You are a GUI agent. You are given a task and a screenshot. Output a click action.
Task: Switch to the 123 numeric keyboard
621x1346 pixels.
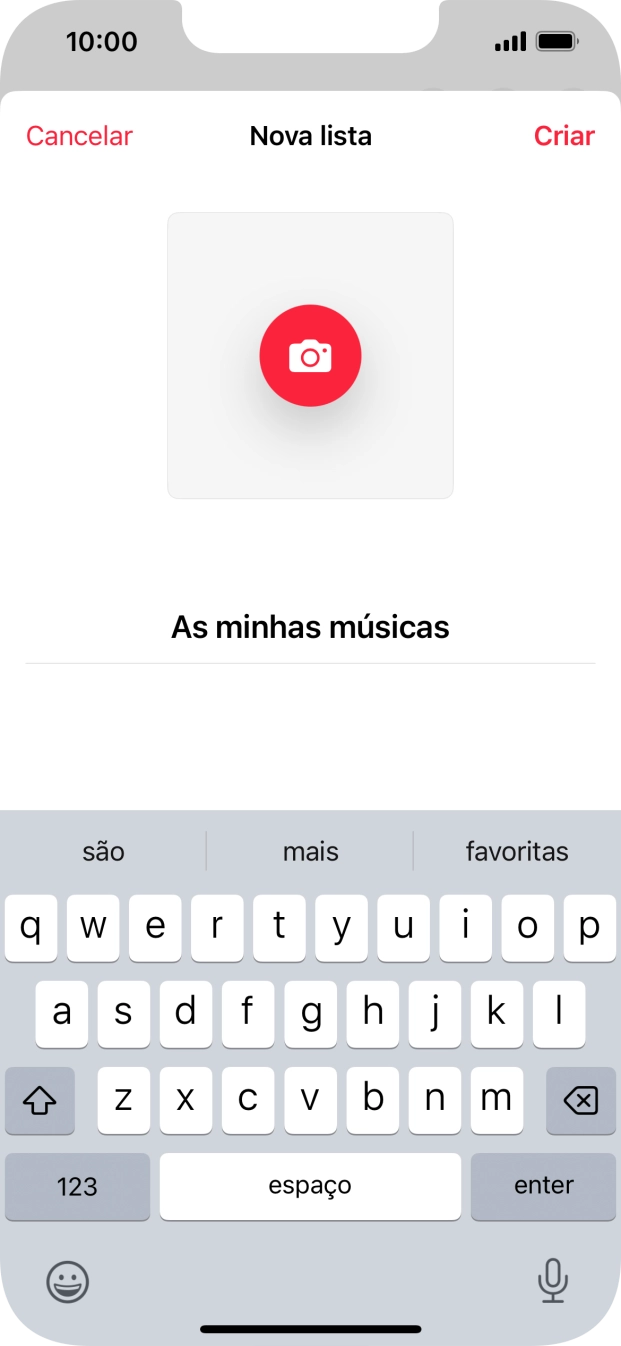tap(77, 1186)
